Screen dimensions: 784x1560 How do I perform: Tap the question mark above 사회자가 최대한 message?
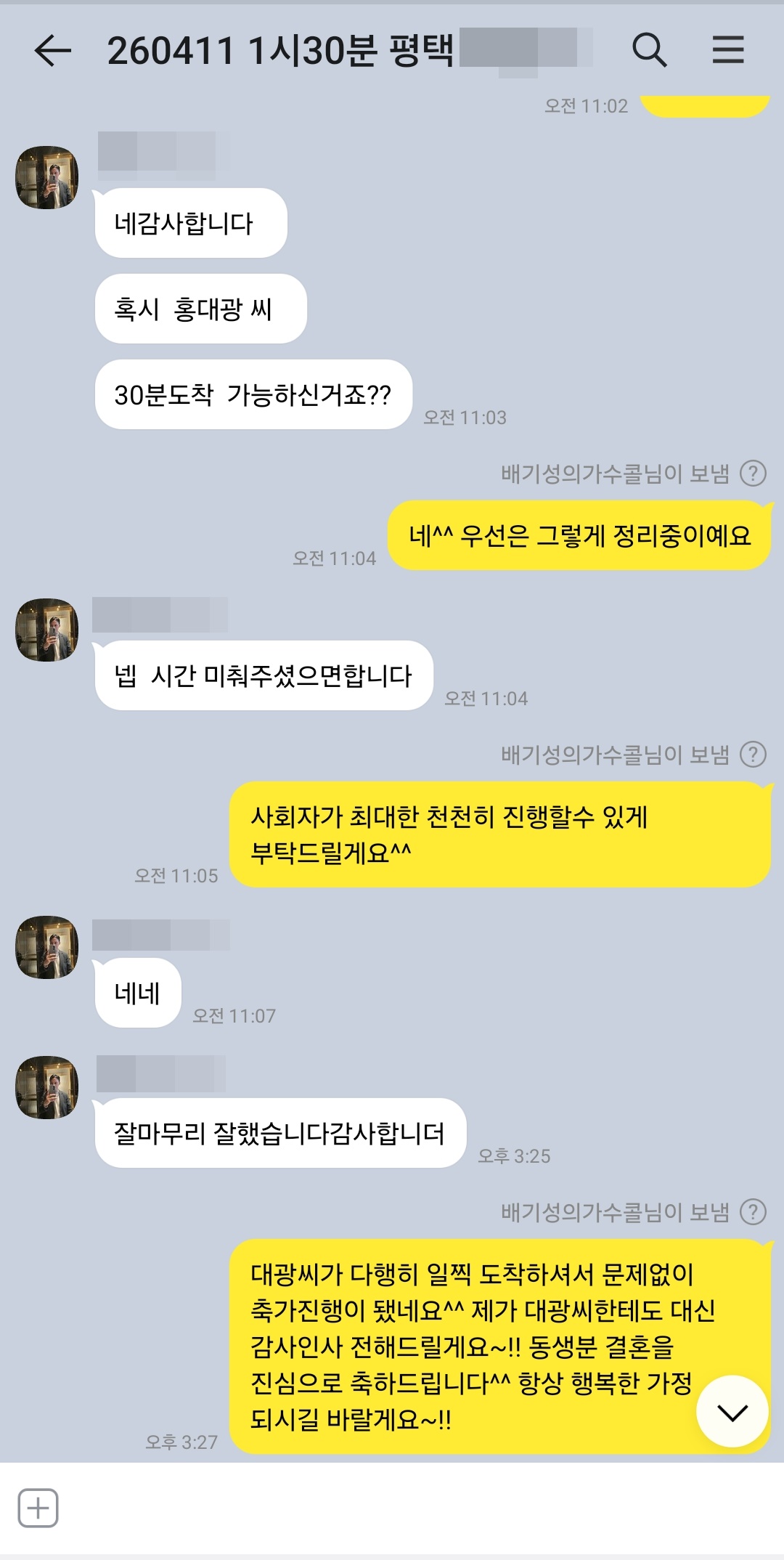click(x=753, y=755)
